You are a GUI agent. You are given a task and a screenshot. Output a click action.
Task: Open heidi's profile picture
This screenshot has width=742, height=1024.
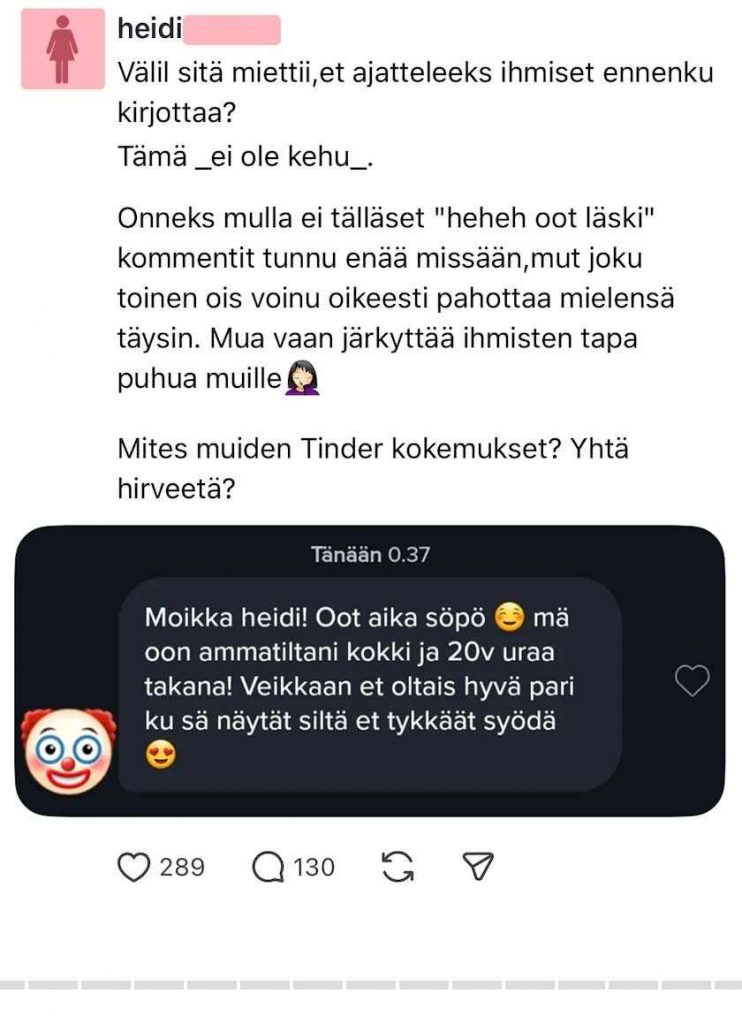(62, 49)
